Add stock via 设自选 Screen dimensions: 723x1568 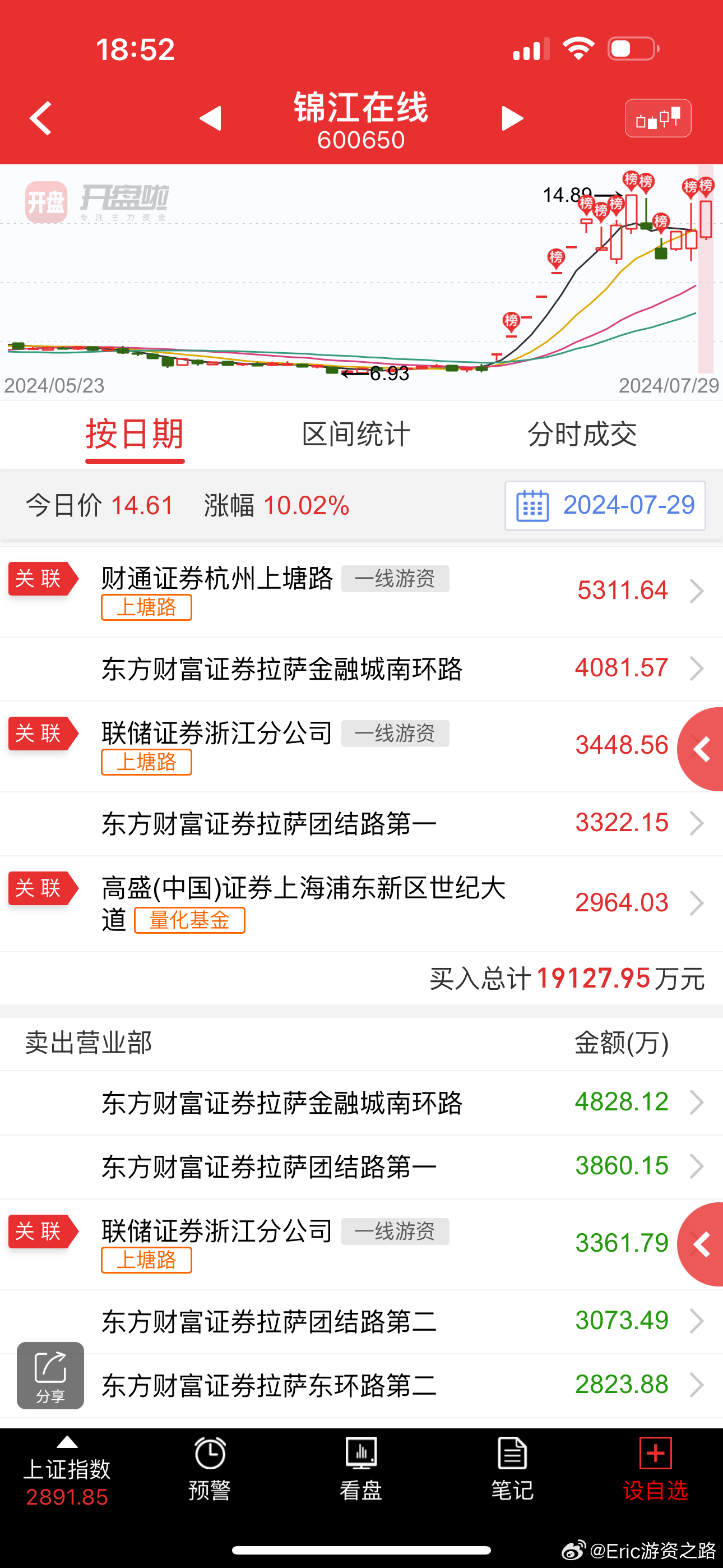coord(655,1469)
